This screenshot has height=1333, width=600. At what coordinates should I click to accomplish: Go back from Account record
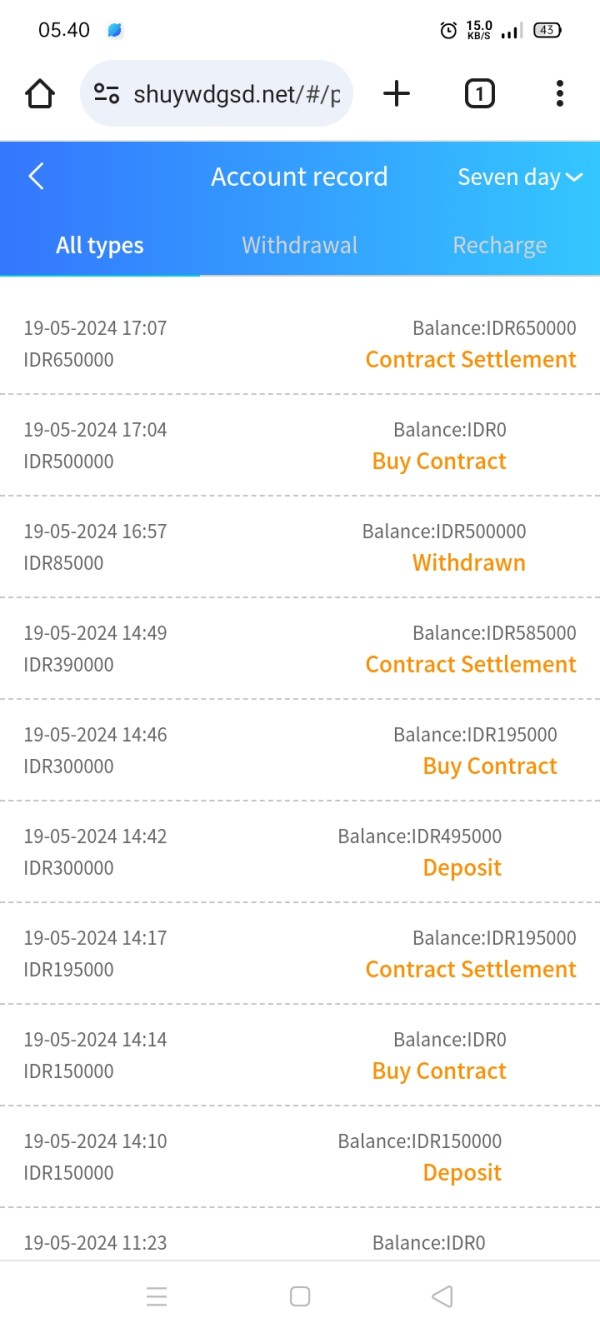click(36, 177)
